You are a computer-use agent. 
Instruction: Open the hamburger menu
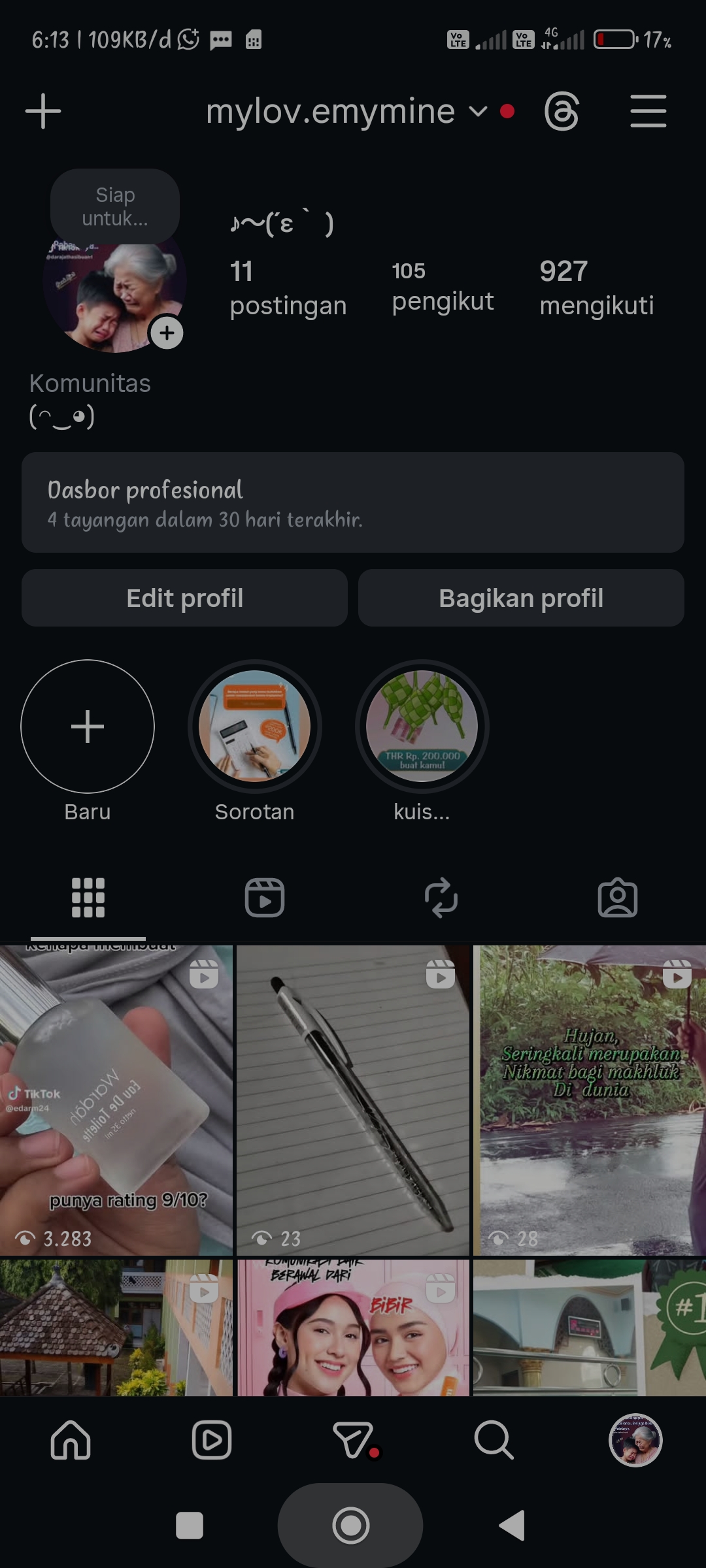pyautogui.click(x=648, y=112)
